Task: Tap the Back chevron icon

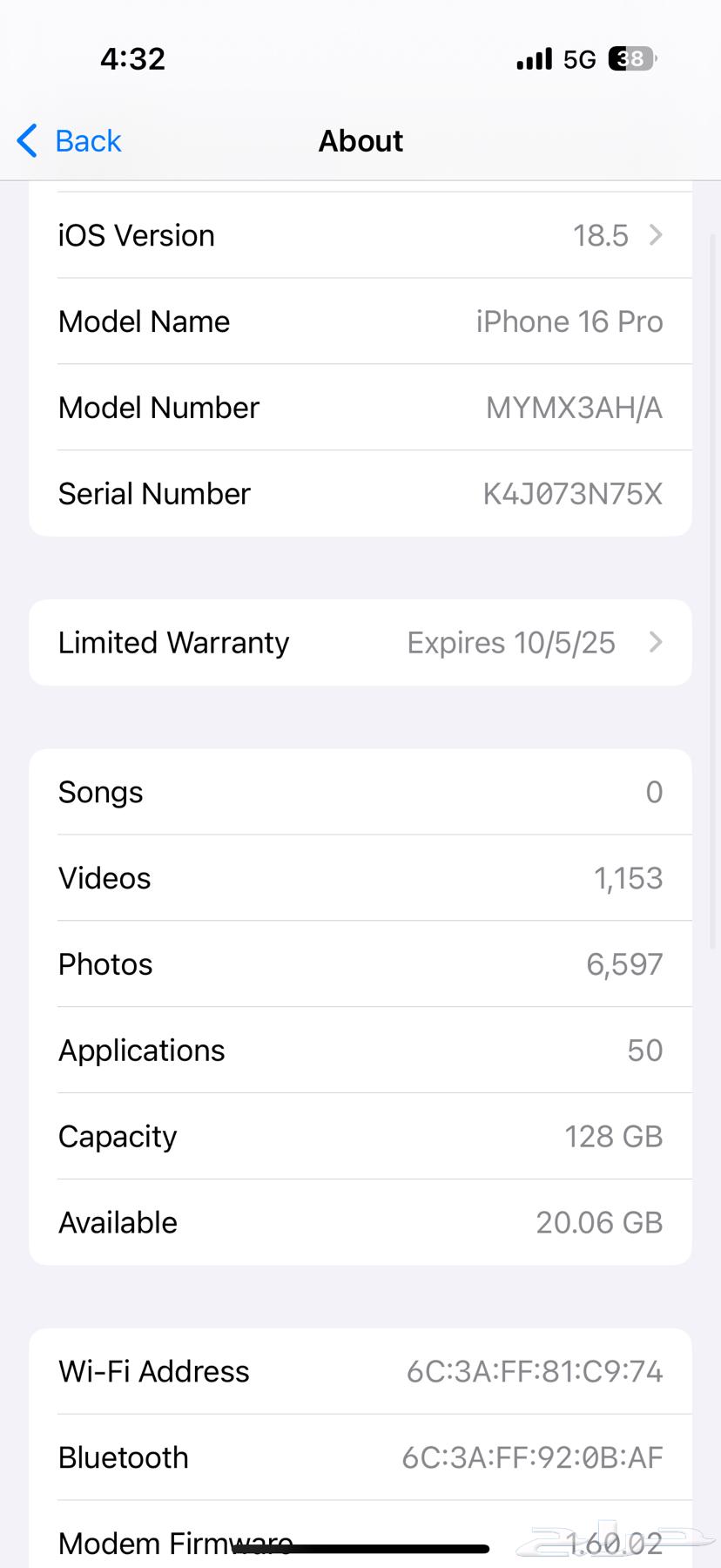Action: [x=25, y=140]
